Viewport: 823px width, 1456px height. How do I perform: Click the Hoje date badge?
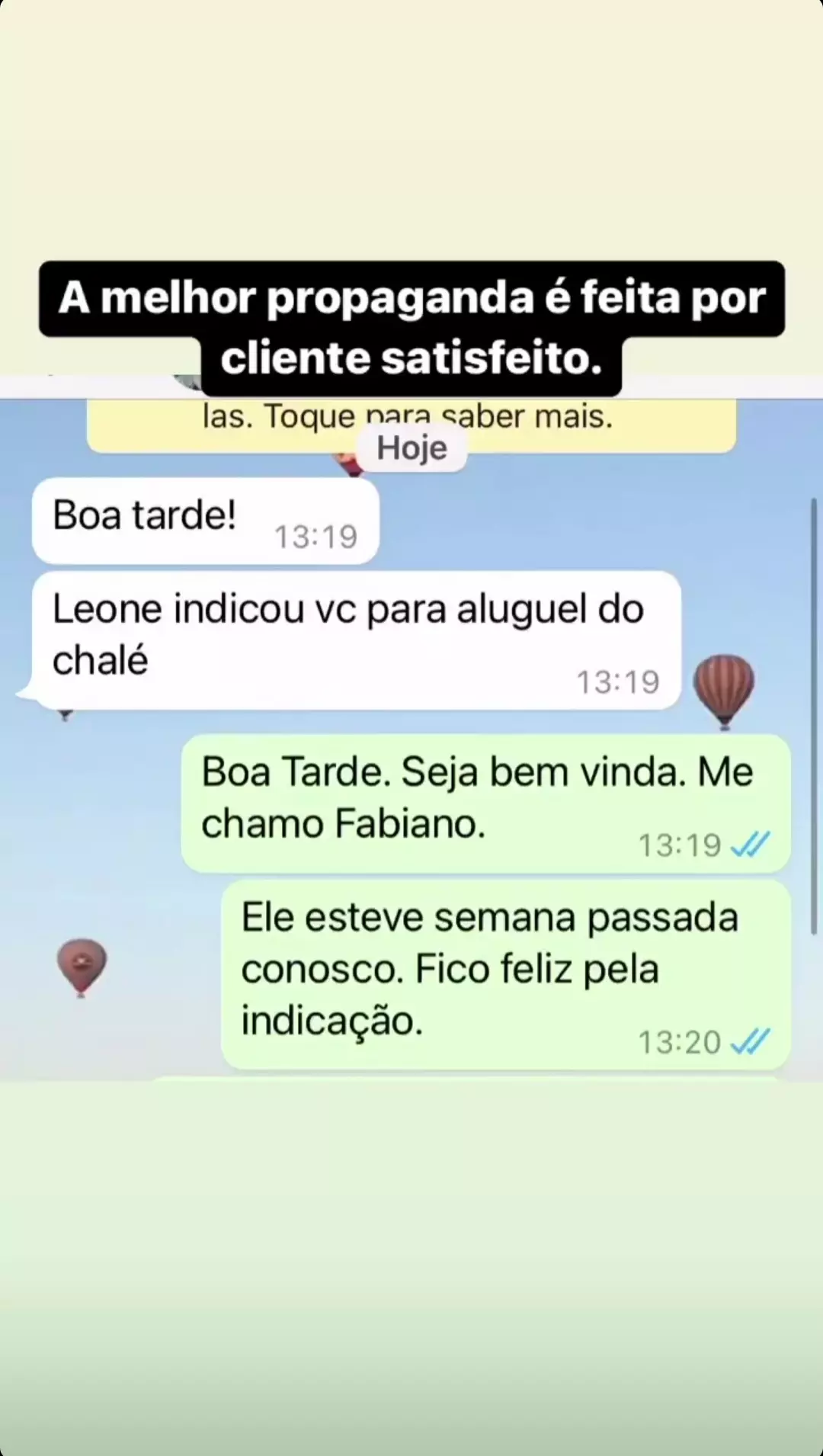[x=411, y=447]
